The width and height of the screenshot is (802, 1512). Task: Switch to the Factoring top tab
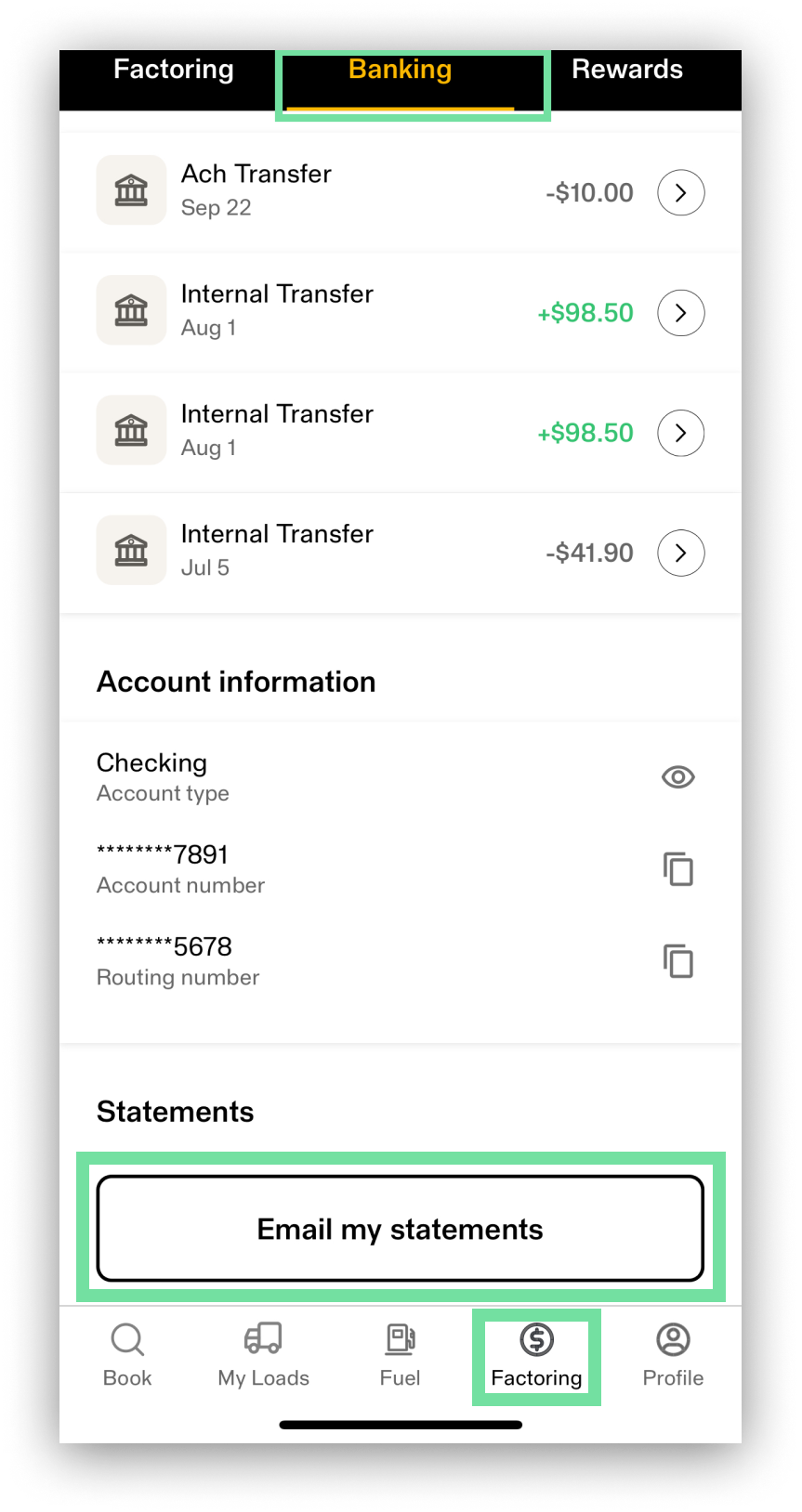tap(174, 70)
